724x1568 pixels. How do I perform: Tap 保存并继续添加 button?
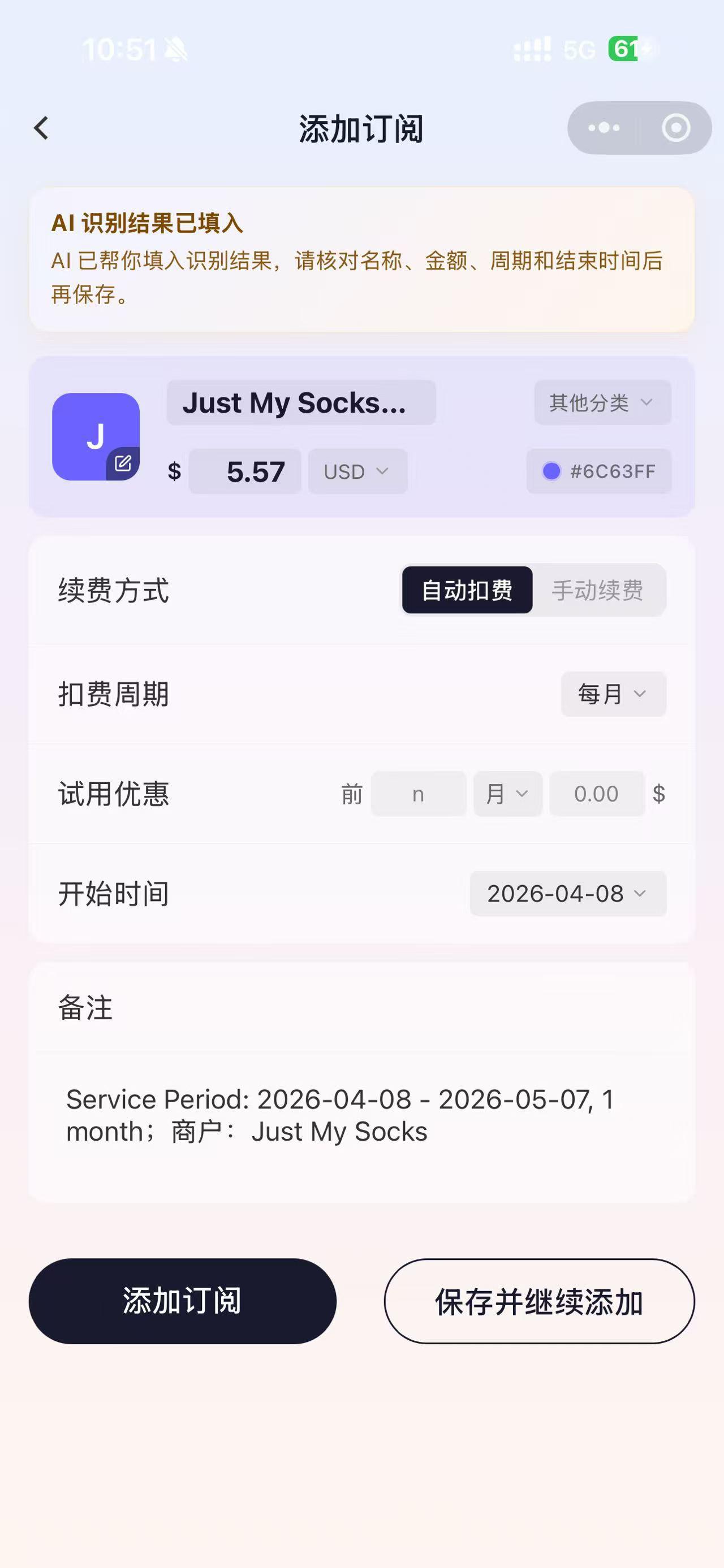pos(539,1301)
